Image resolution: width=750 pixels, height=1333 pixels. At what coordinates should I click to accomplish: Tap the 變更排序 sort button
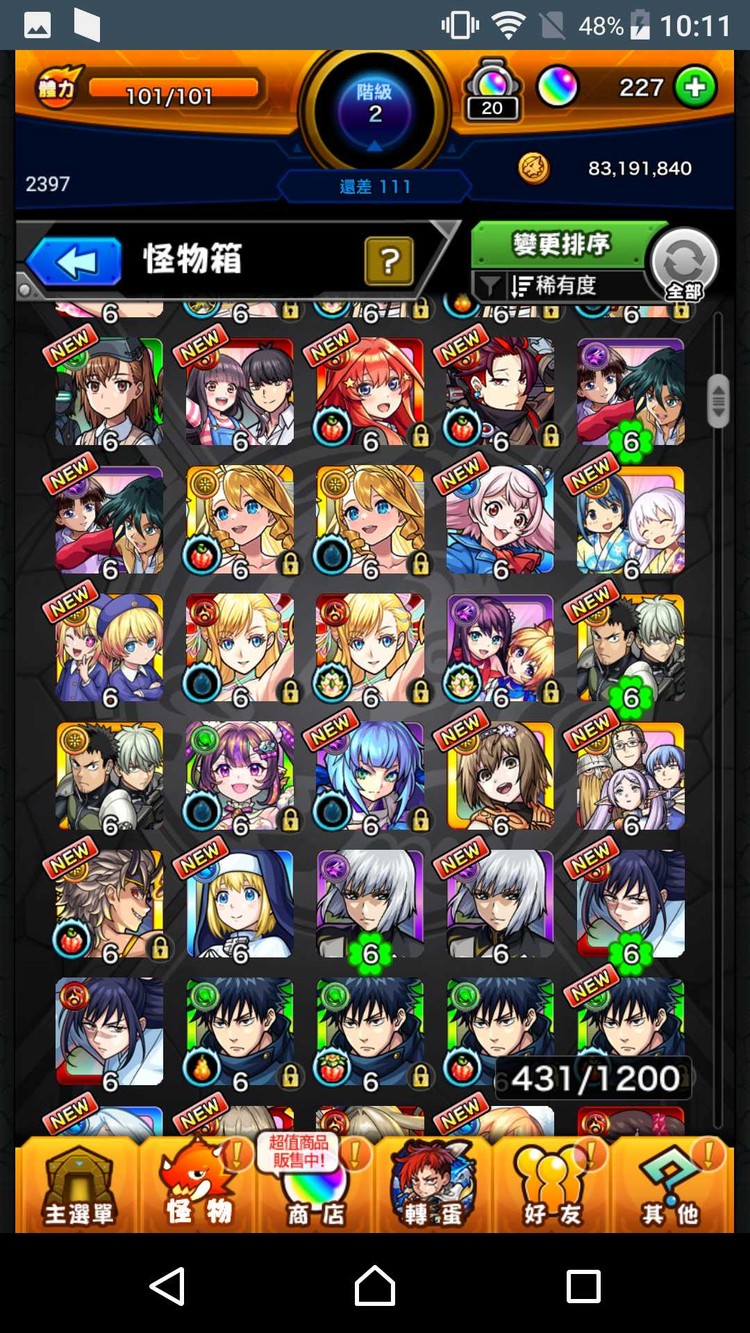tap(561, 244)
